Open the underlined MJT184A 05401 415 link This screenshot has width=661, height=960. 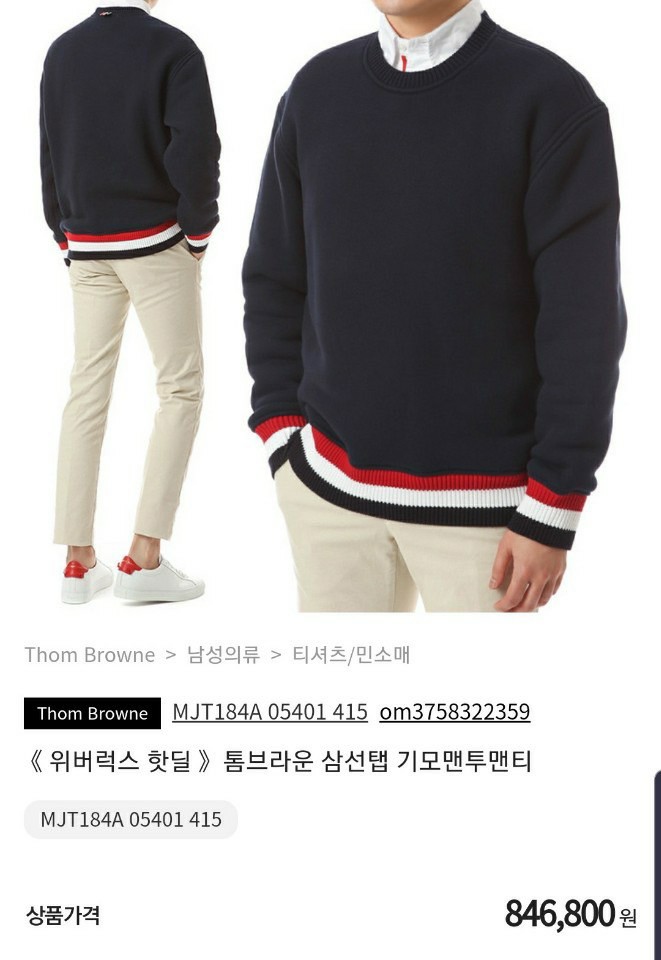pos(270,712)
